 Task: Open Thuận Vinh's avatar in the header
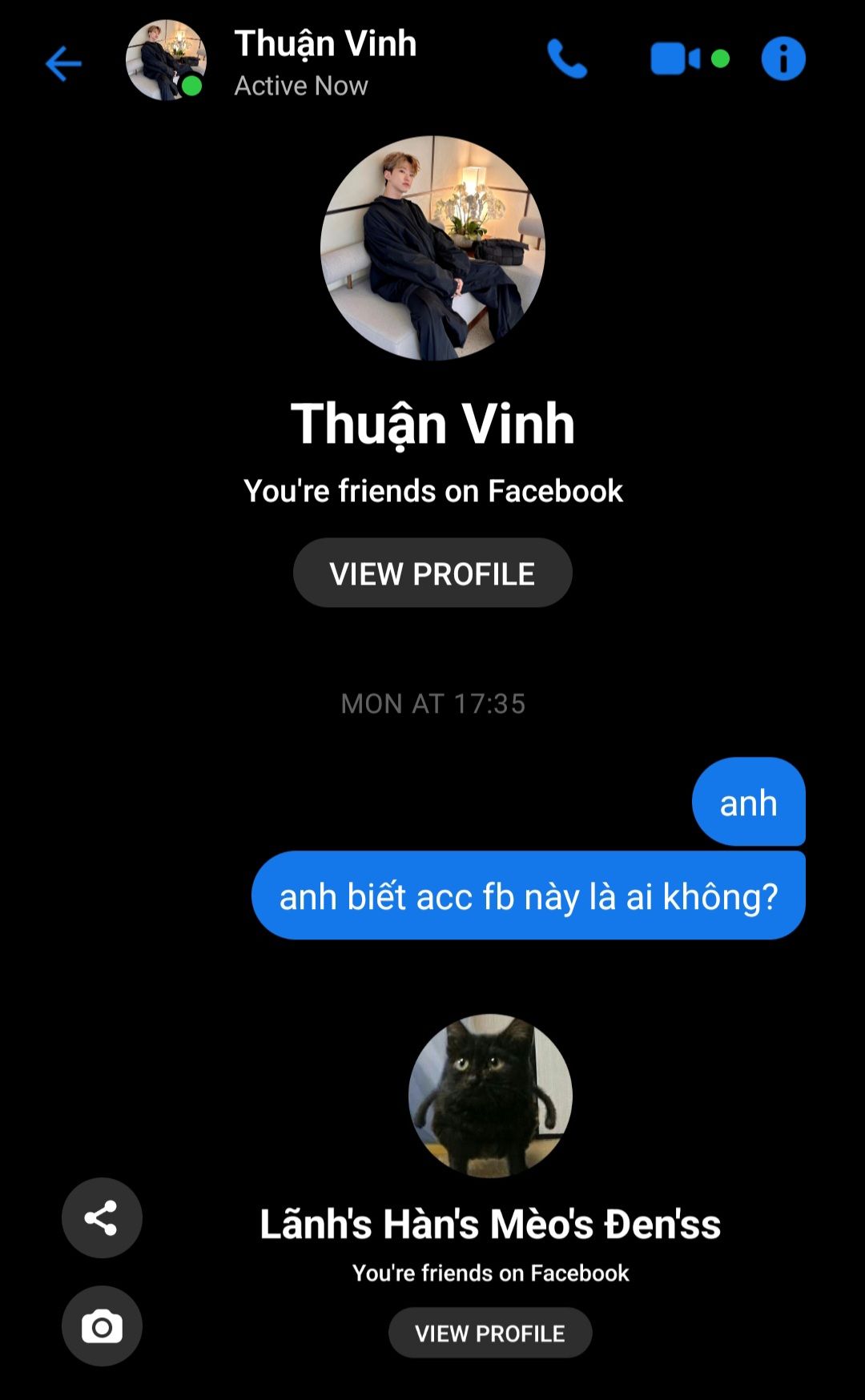[166, 60]
